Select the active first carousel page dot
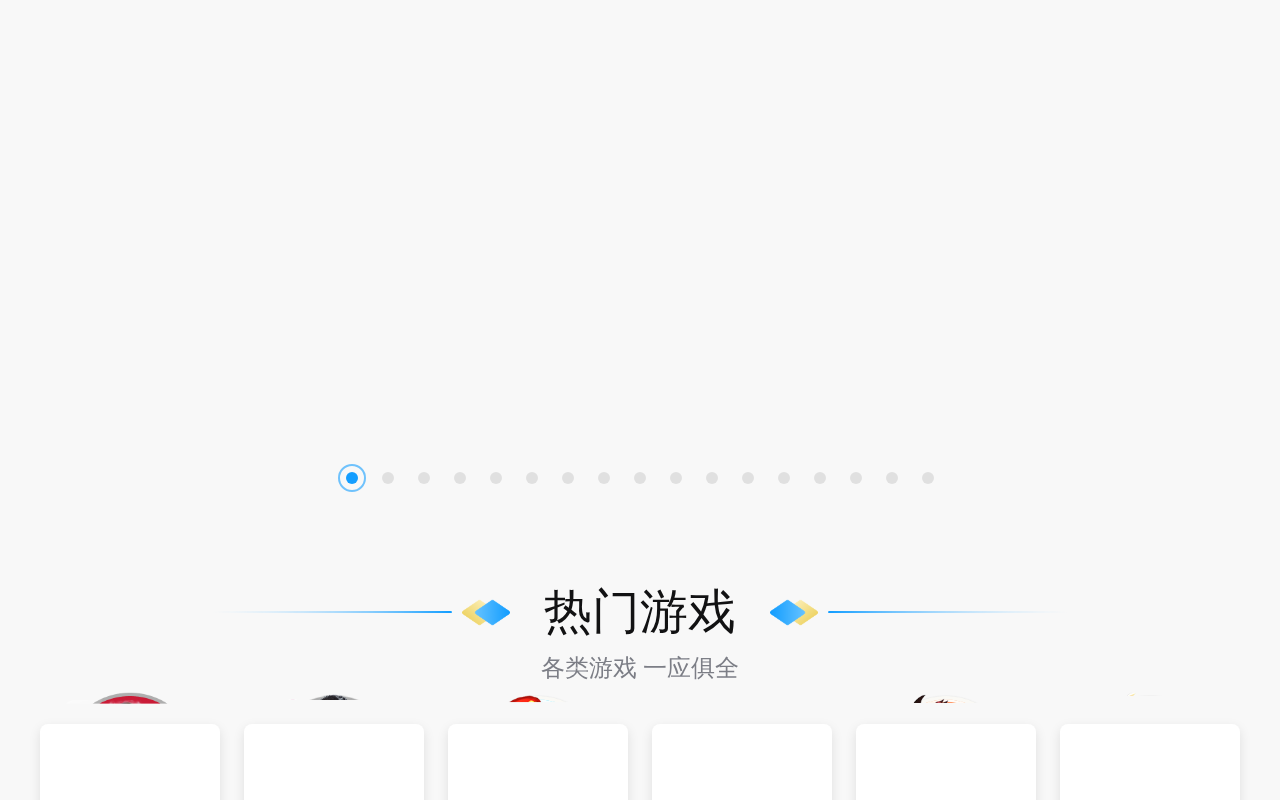This screenshot has height=800, width=1280. [x=352, y=478]
